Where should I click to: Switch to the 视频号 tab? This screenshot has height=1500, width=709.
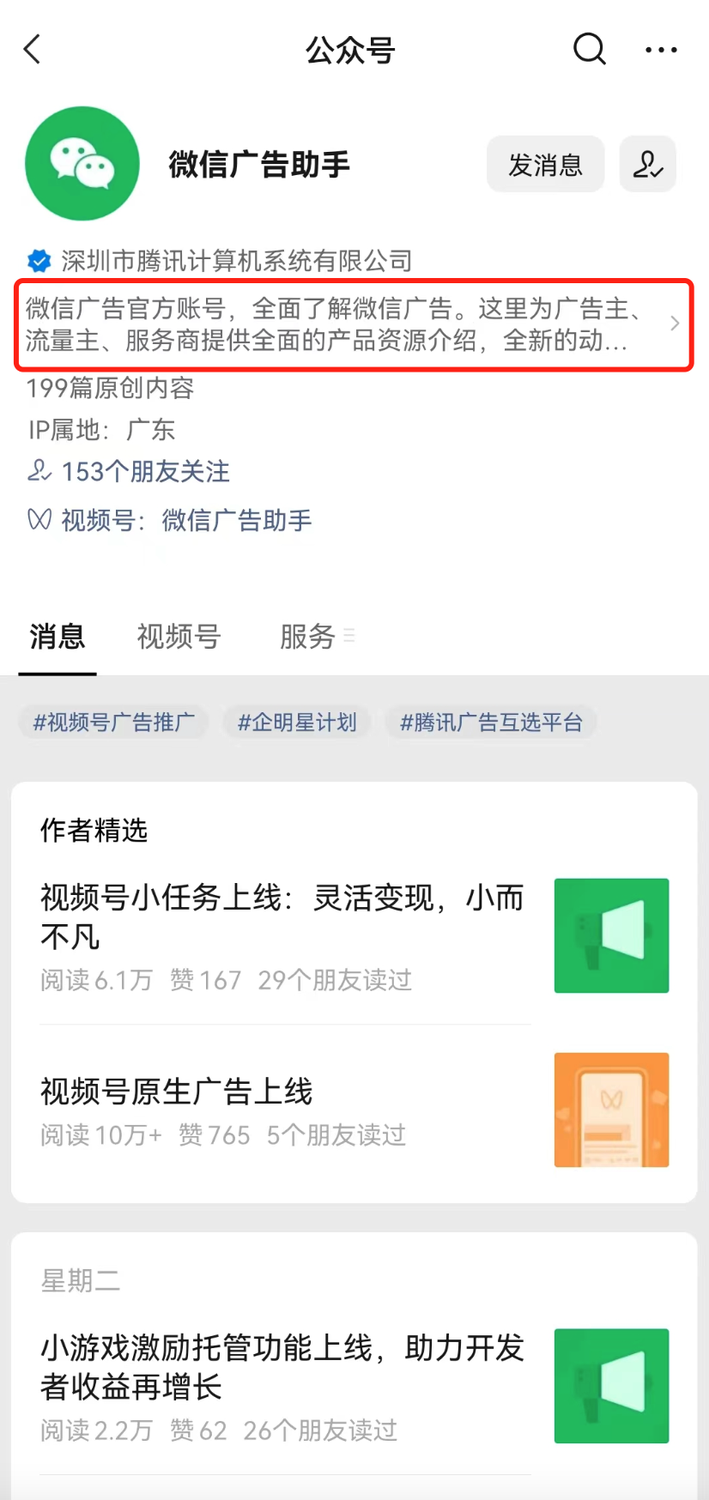[178, 636]
